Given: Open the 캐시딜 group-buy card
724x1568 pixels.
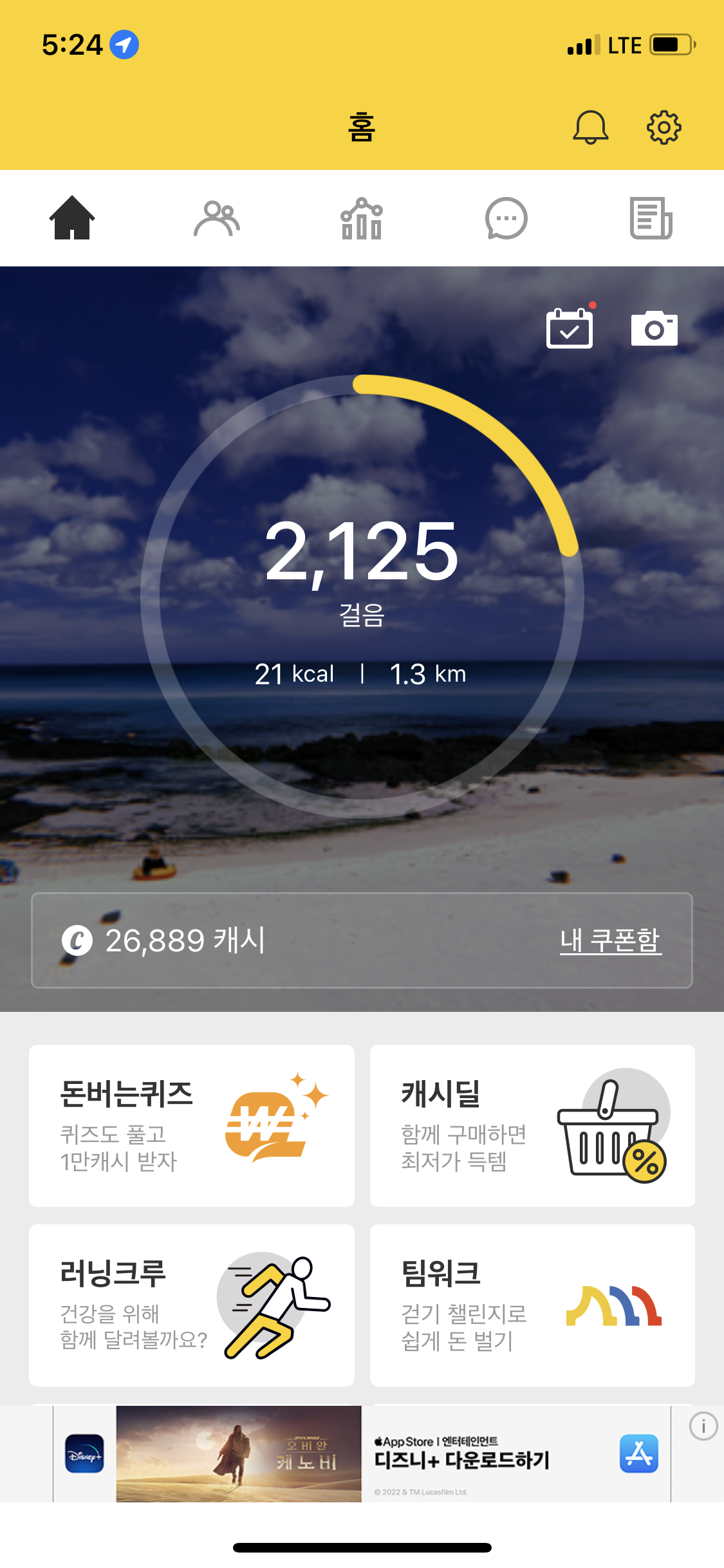Looking at the screenshot, I should (532, 1125).
